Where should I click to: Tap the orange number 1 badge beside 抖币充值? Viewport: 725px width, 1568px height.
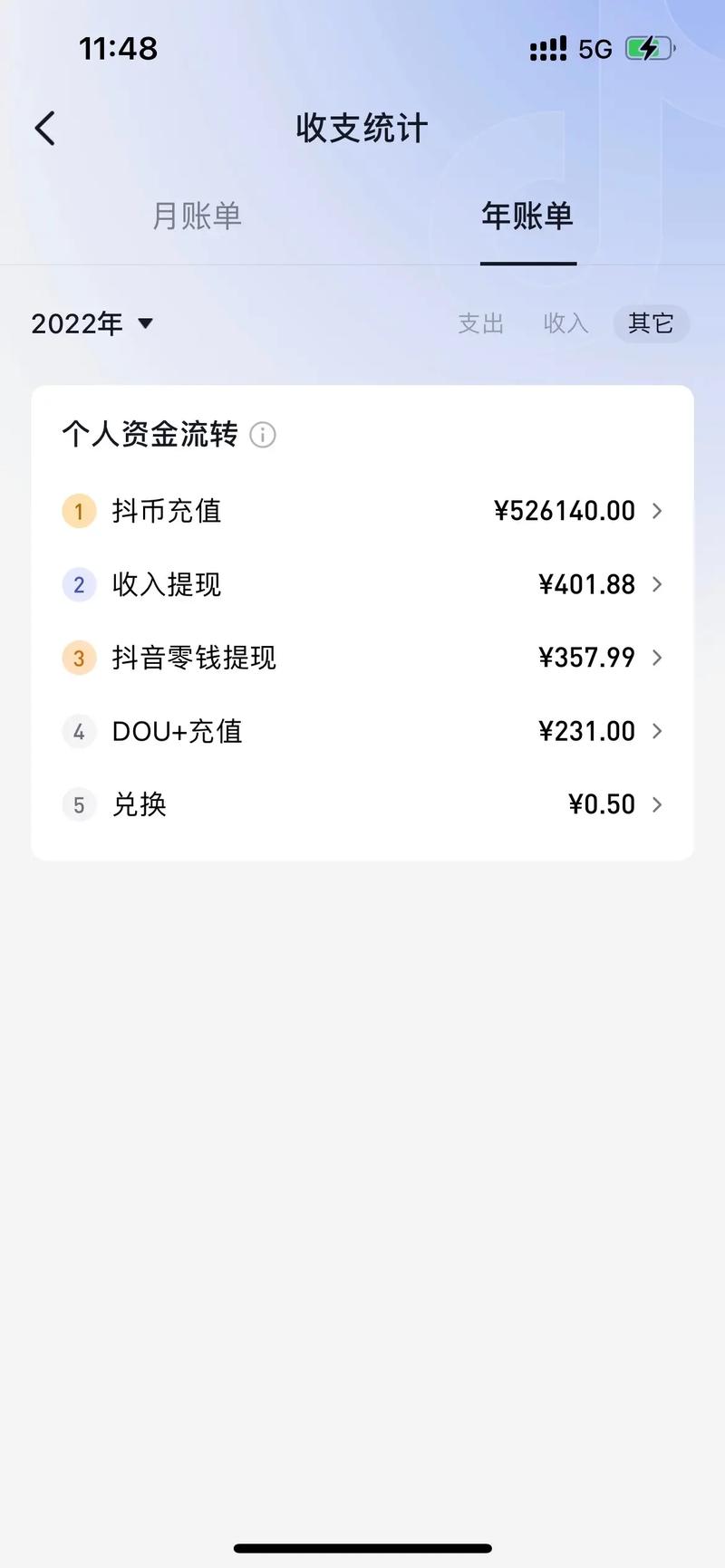tap(79, 511)
